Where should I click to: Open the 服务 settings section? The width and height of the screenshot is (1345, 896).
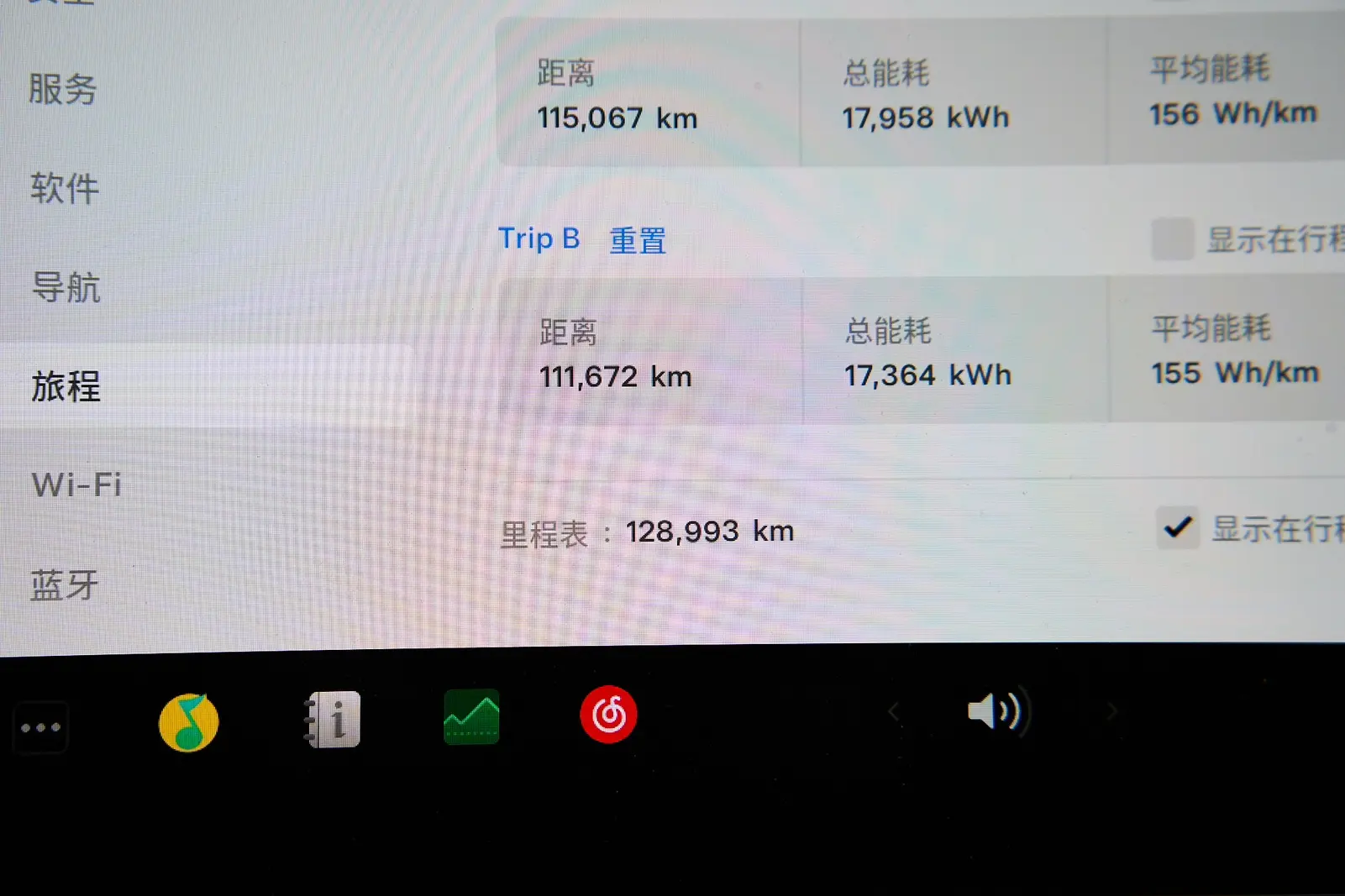coord(63,89)
